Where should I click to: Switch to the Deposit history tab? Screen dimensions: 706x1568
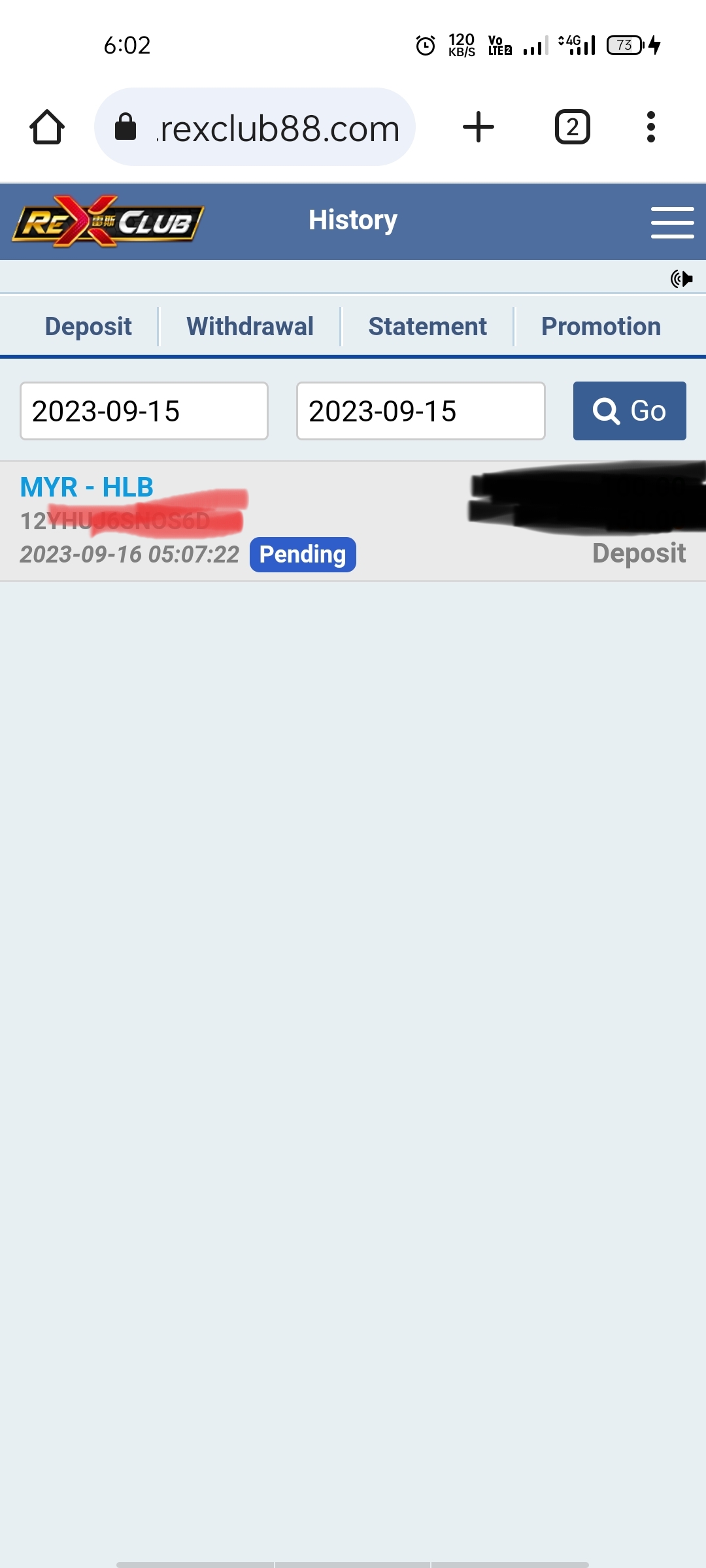(88, 326)
